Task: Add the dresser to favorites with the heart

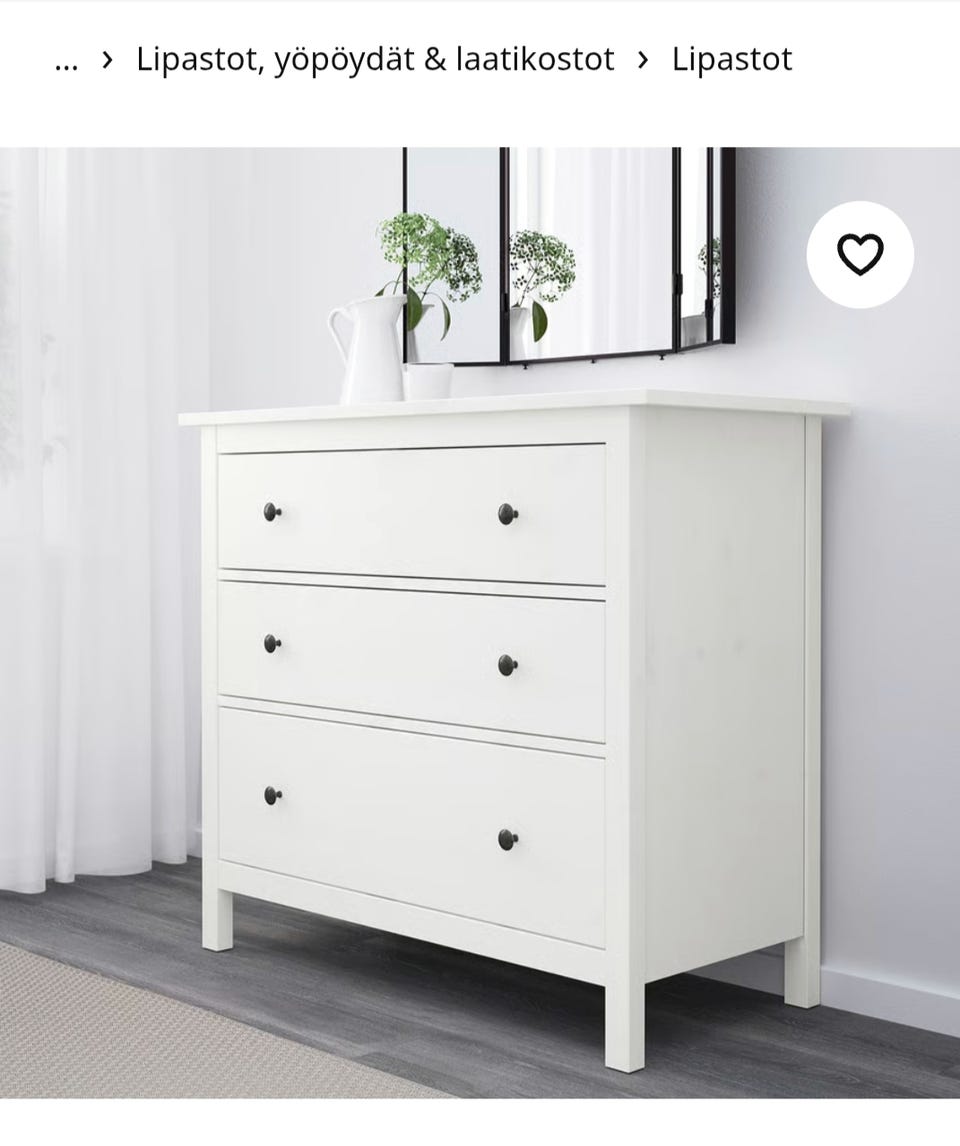Action: tap(860, 254)
